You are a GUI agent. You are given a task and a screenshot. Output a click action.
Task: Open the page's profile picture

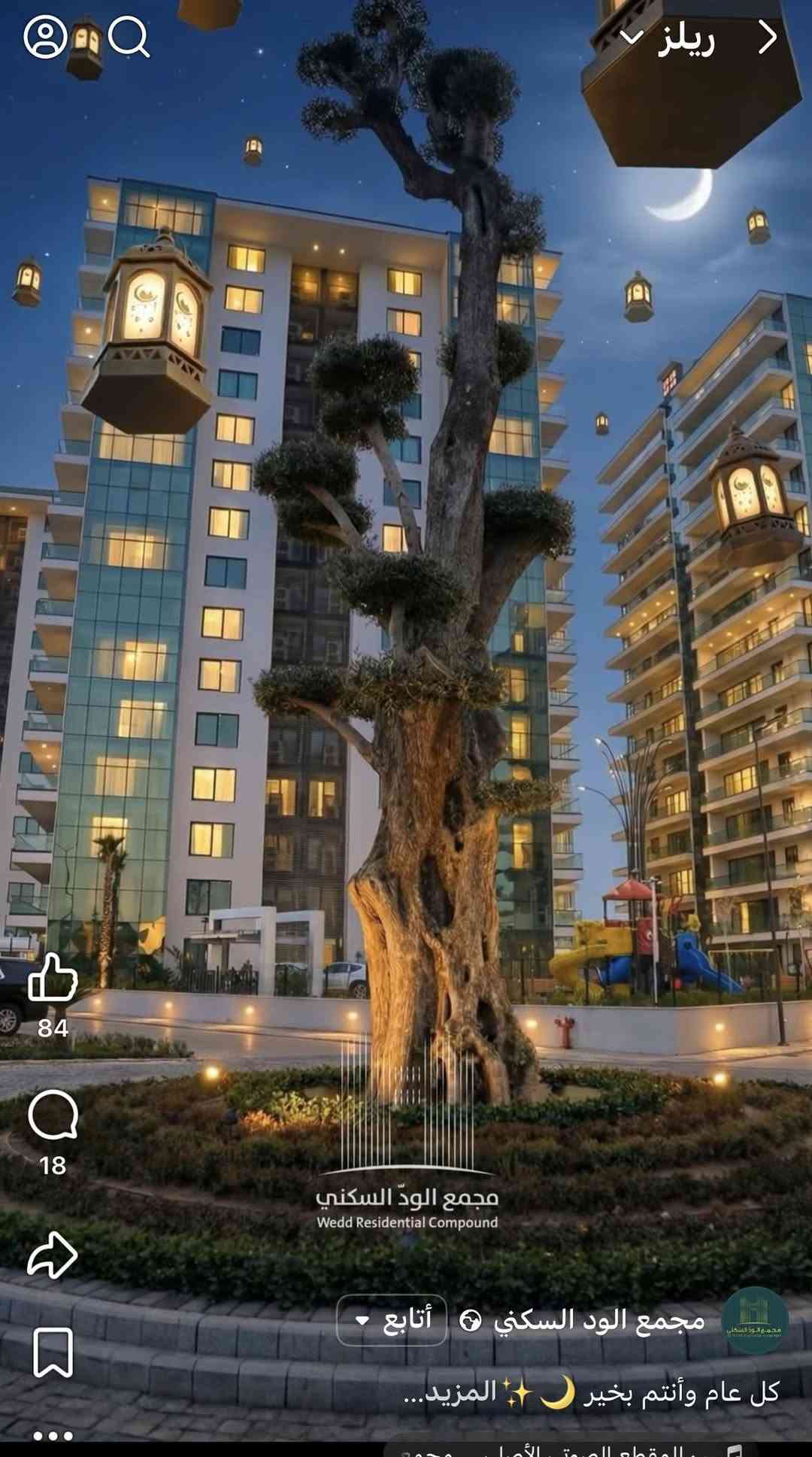point(754,1320)
